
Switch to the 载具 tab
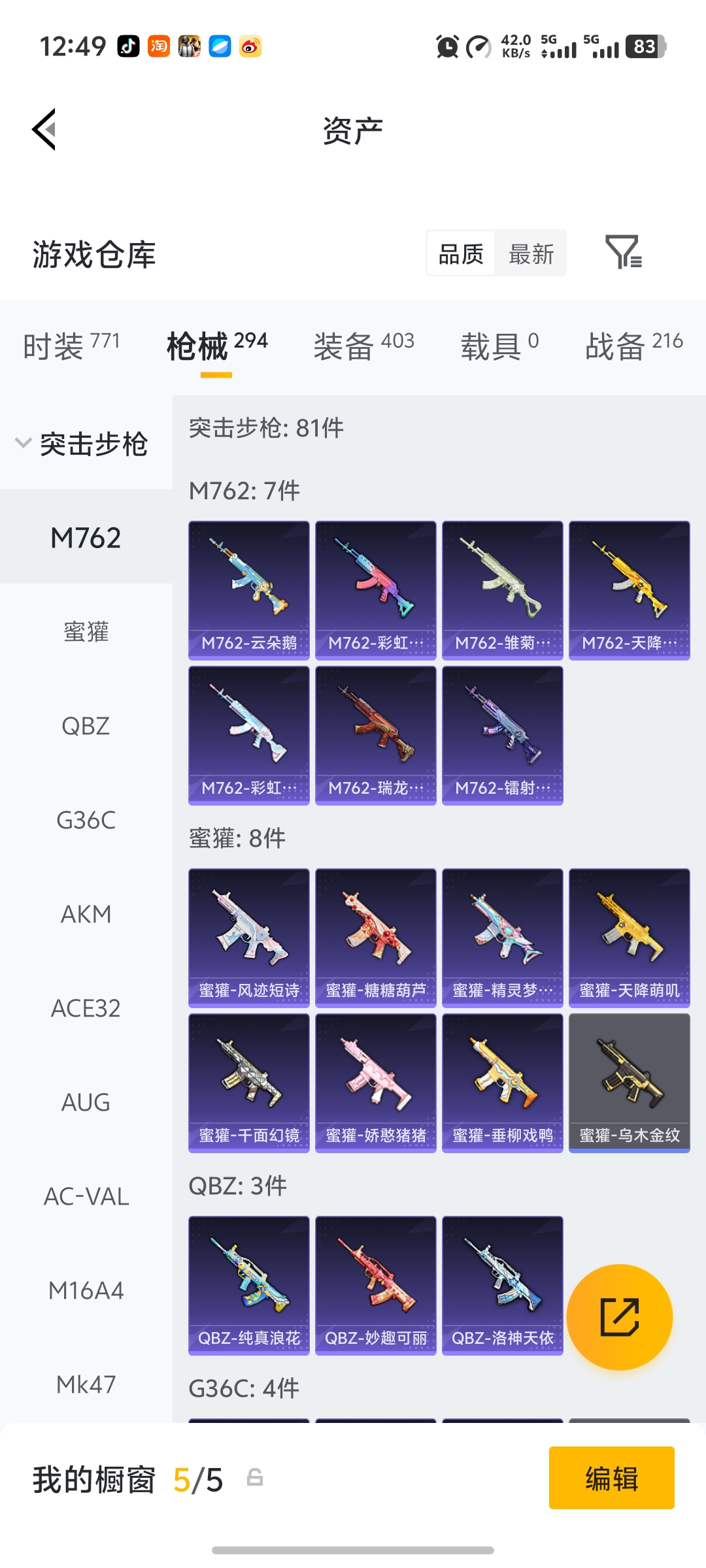499,345
